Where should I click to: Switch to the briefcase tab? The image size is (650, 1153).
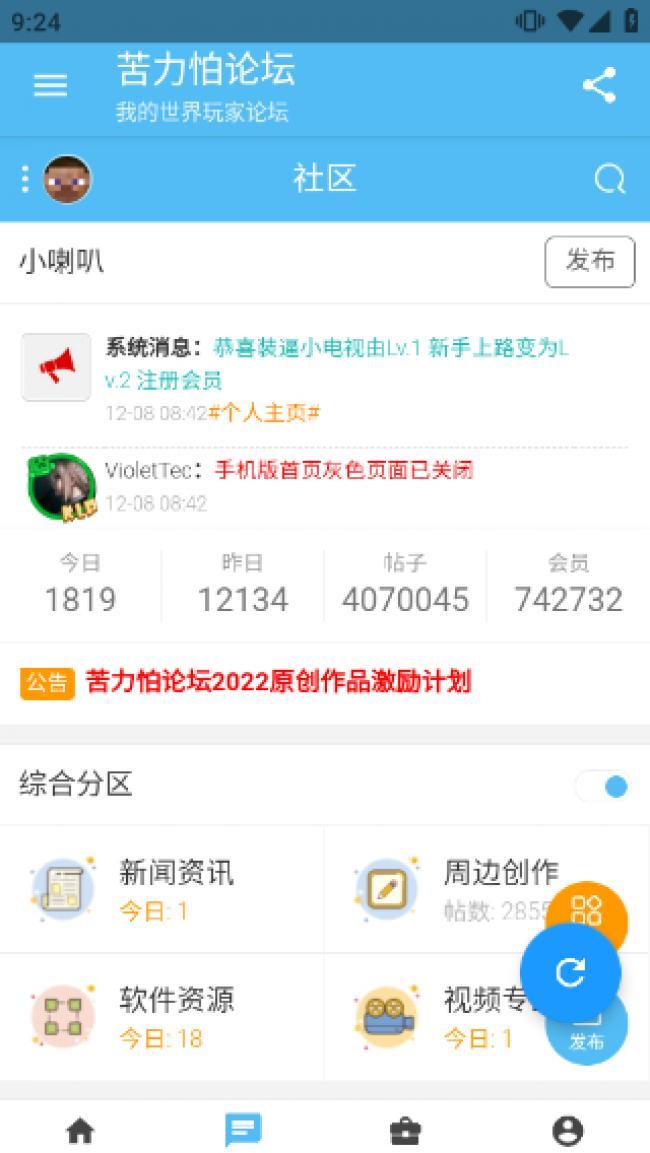[x=405, y=1131]
